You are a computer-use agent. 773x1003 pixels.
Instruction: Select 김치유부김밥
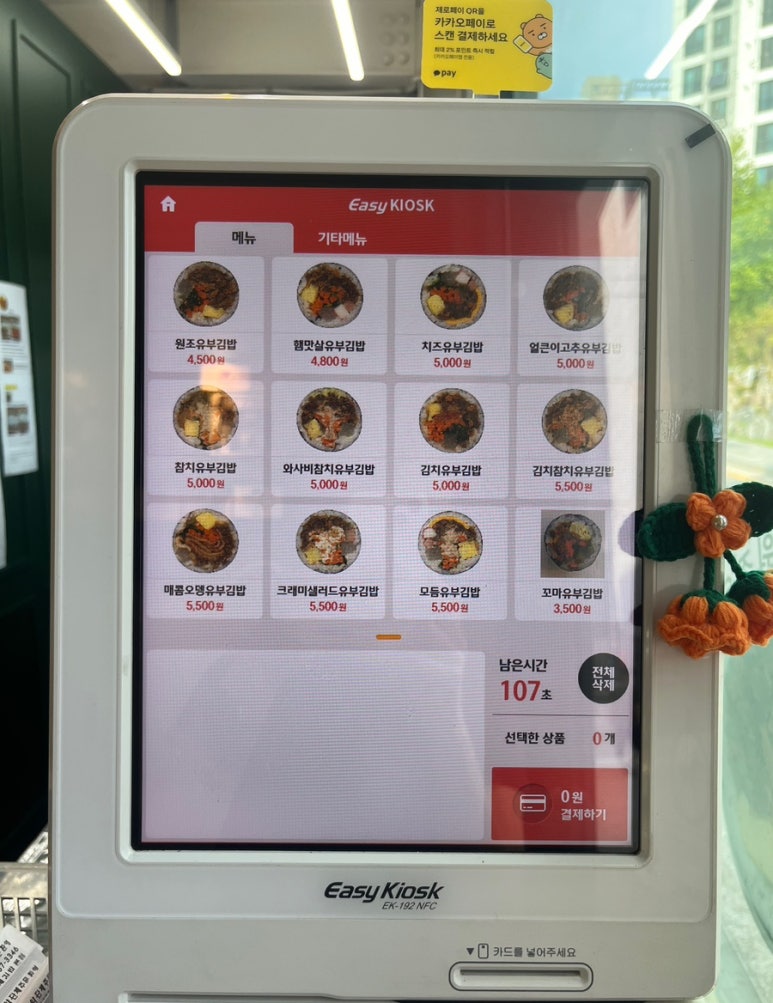[x=452, y=437]
